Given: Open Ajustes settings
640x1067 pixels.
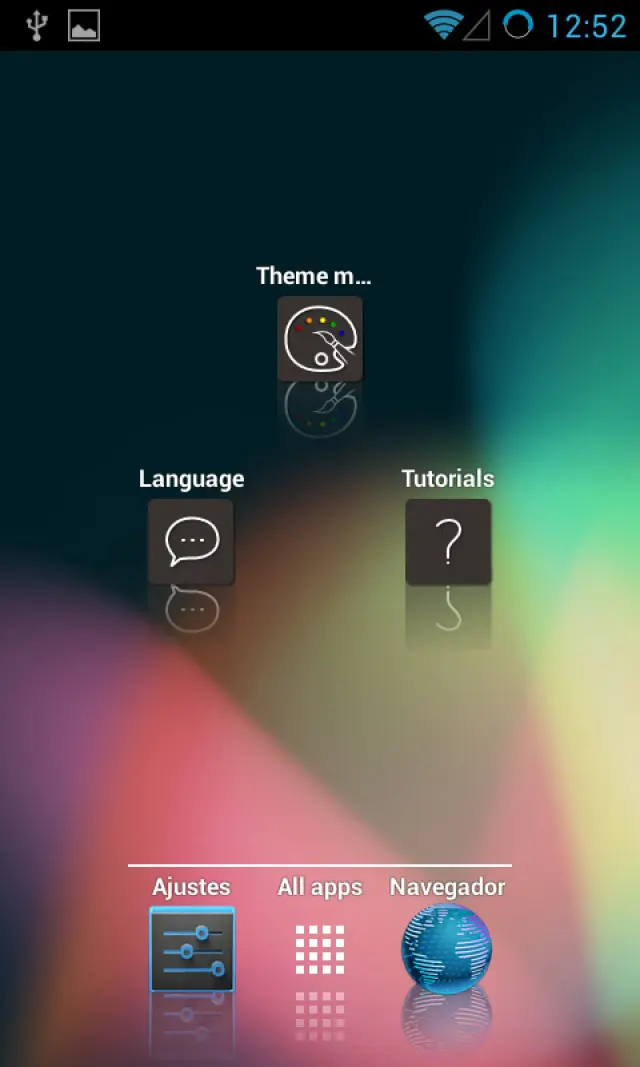Looking at the screenshot, I should (191, 949).
